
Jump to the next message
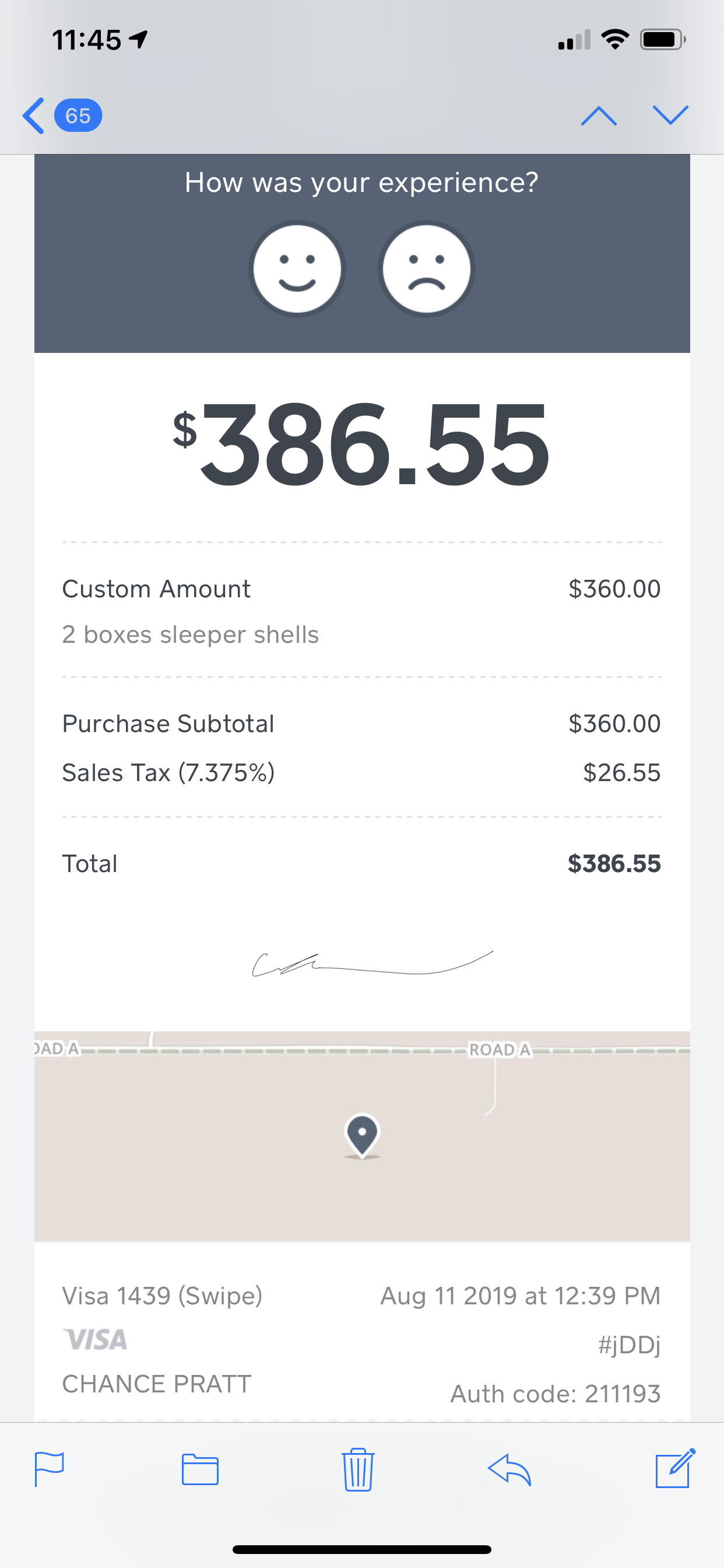[670, 115]
